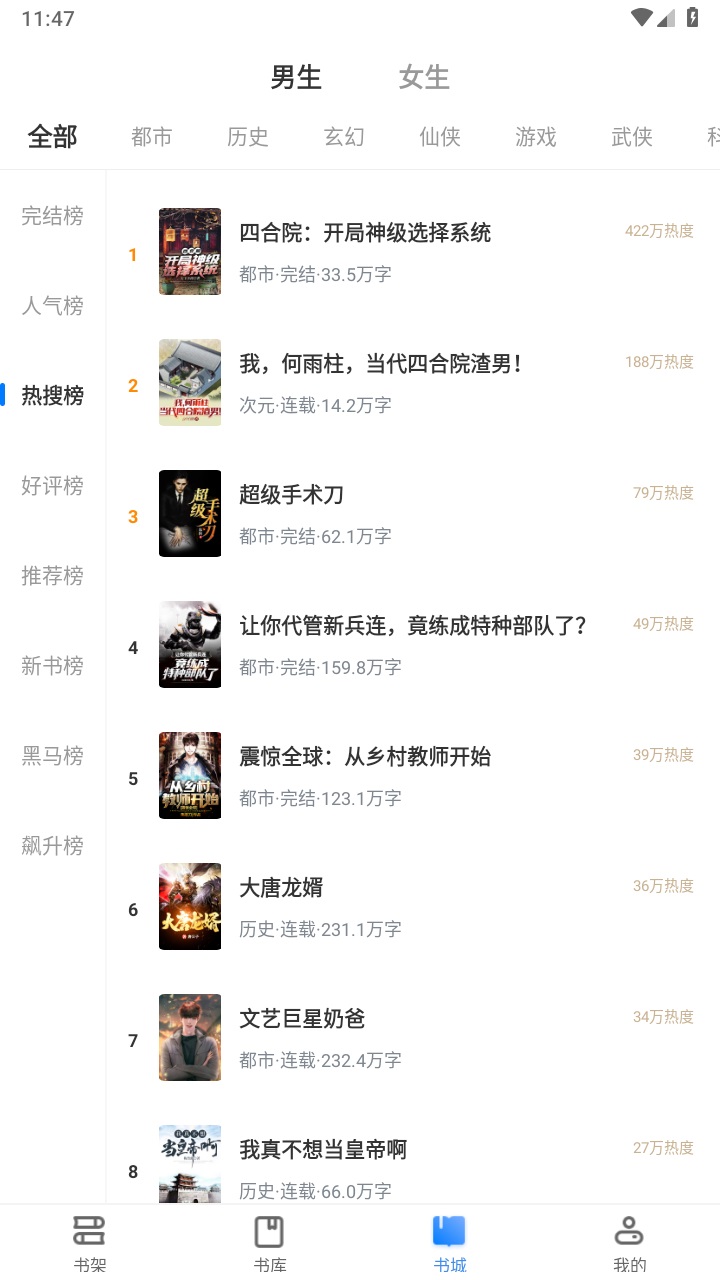Expand the 仙侠 category section
720x1280 pixels.
[x=439, y=137]
